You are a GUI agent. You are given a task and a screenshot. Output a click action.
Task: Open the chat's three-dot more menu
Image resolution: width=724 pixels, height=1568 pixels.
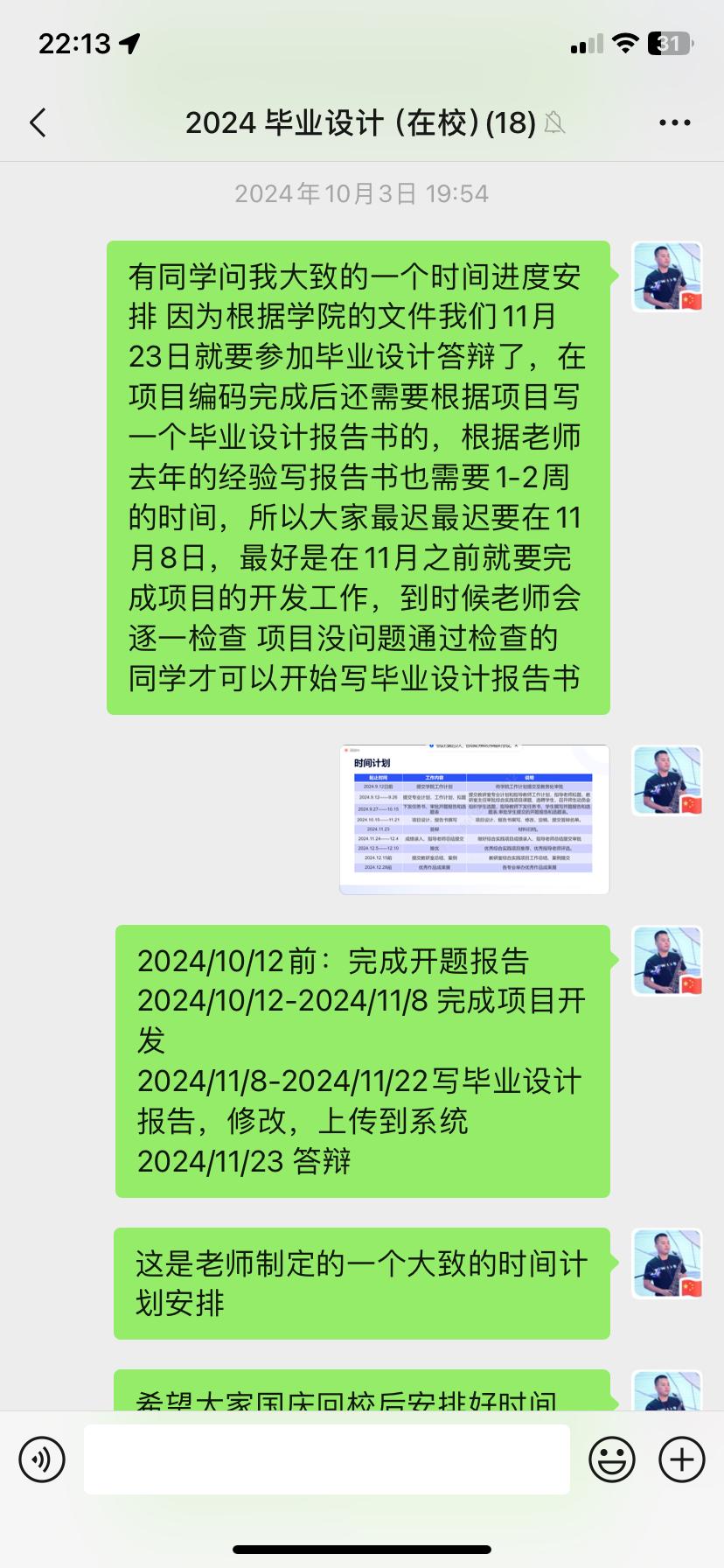(x=674, y=123)
